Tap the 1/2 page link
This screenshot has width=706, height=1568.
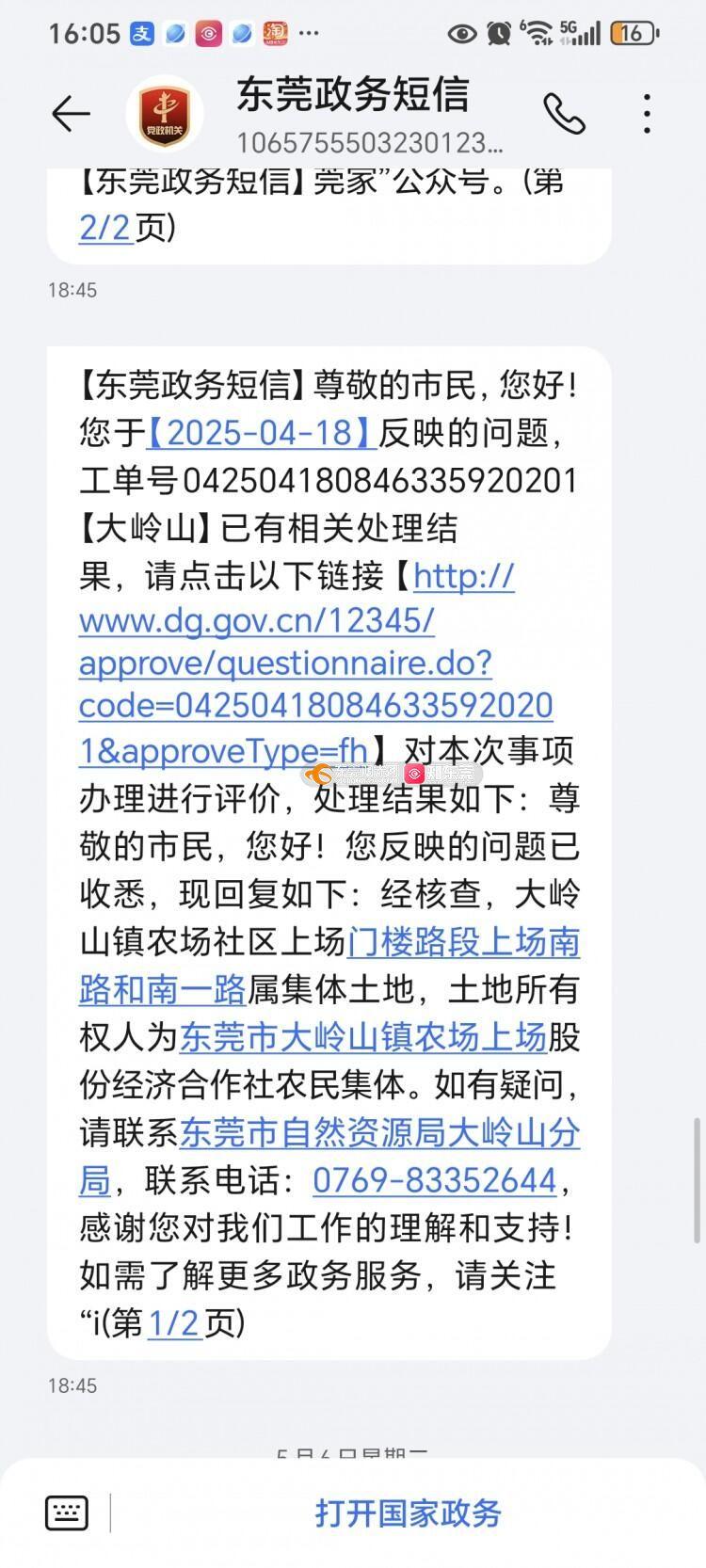174,1322
